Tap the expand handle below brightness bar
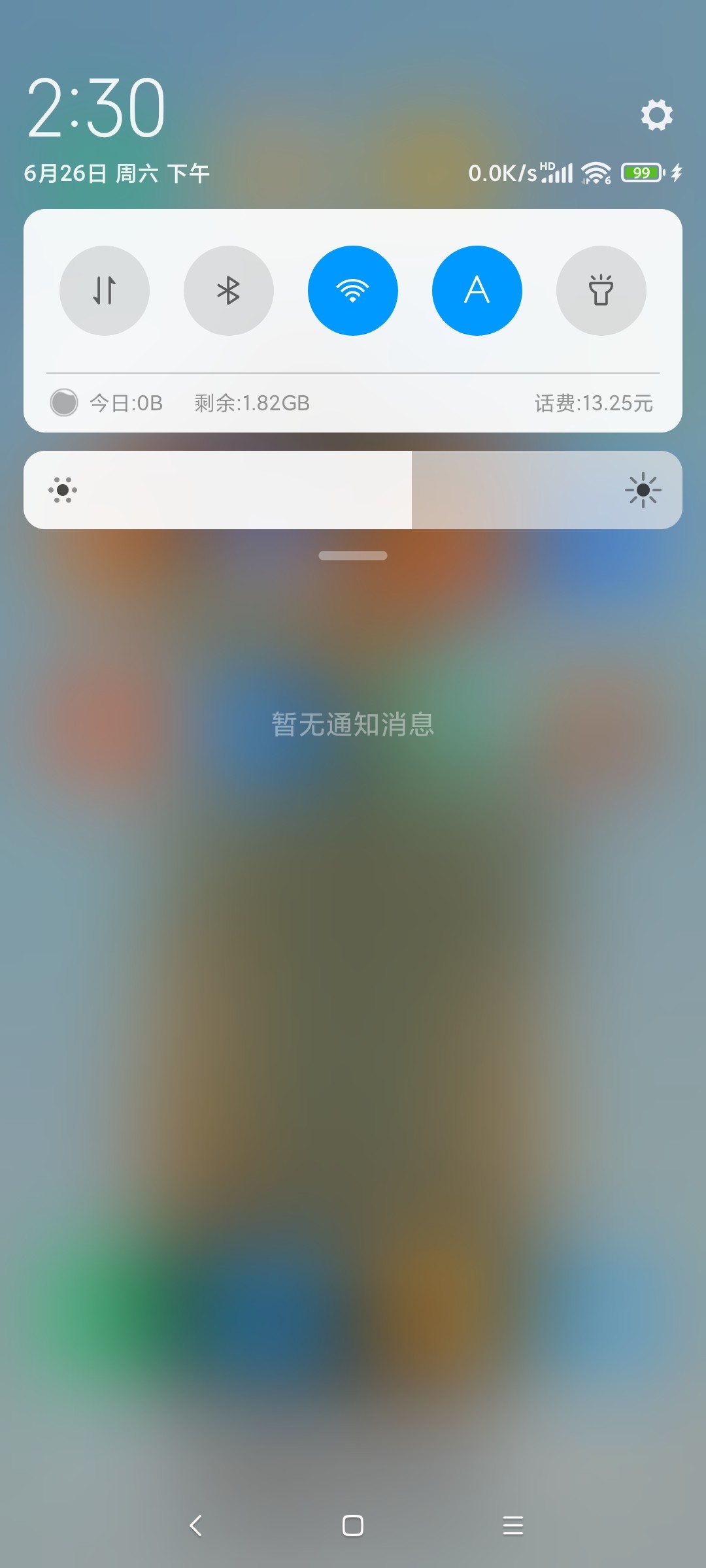The width and height of the screenshot is (706, 1568). tap(353, 555)
